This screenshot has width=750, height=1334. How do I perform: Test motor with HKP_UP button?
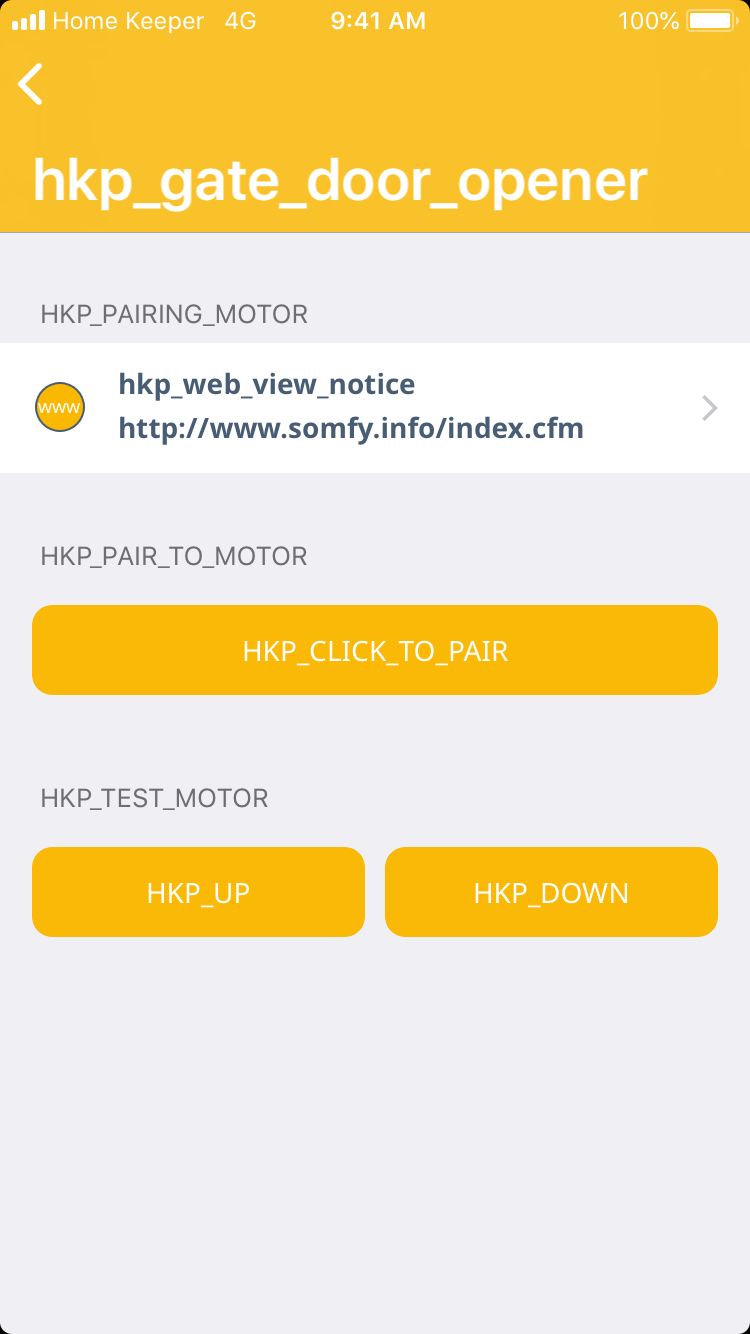pos(198,892)
